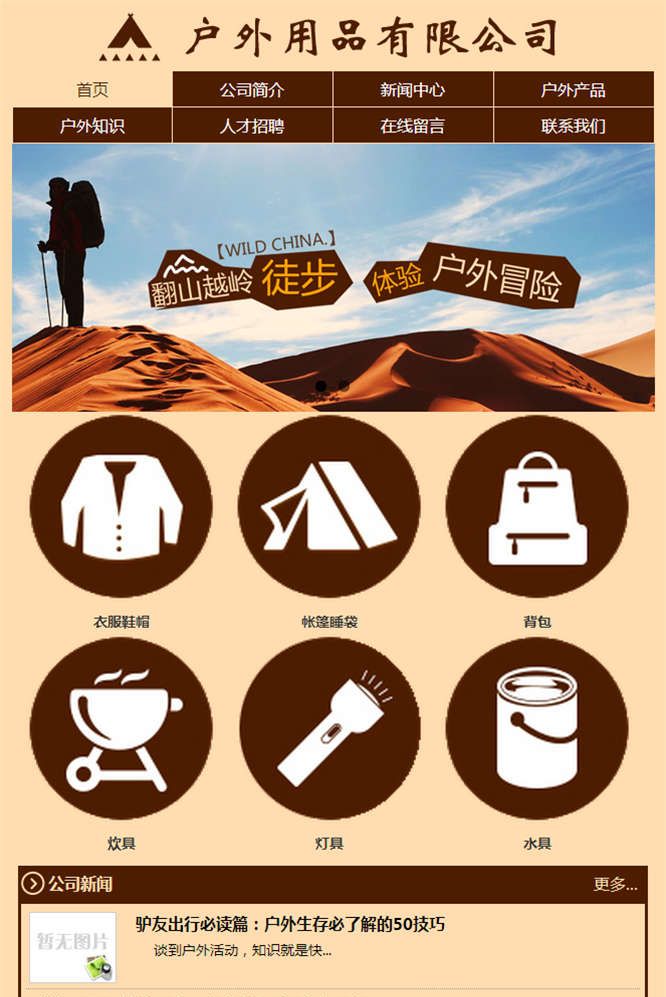Switch to the 首页 tab

tap(92, 90)
